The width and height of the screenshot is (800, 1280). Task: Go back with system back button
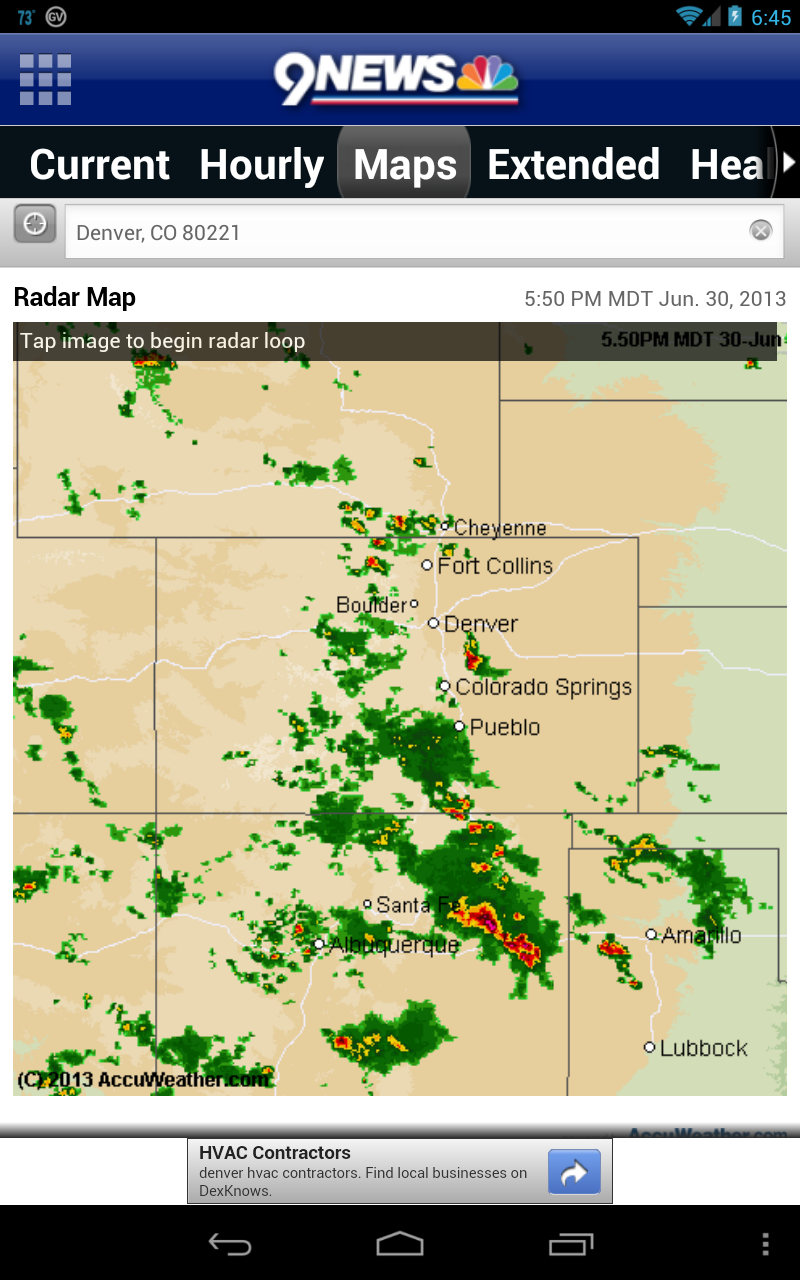[x=230, y=1244]
